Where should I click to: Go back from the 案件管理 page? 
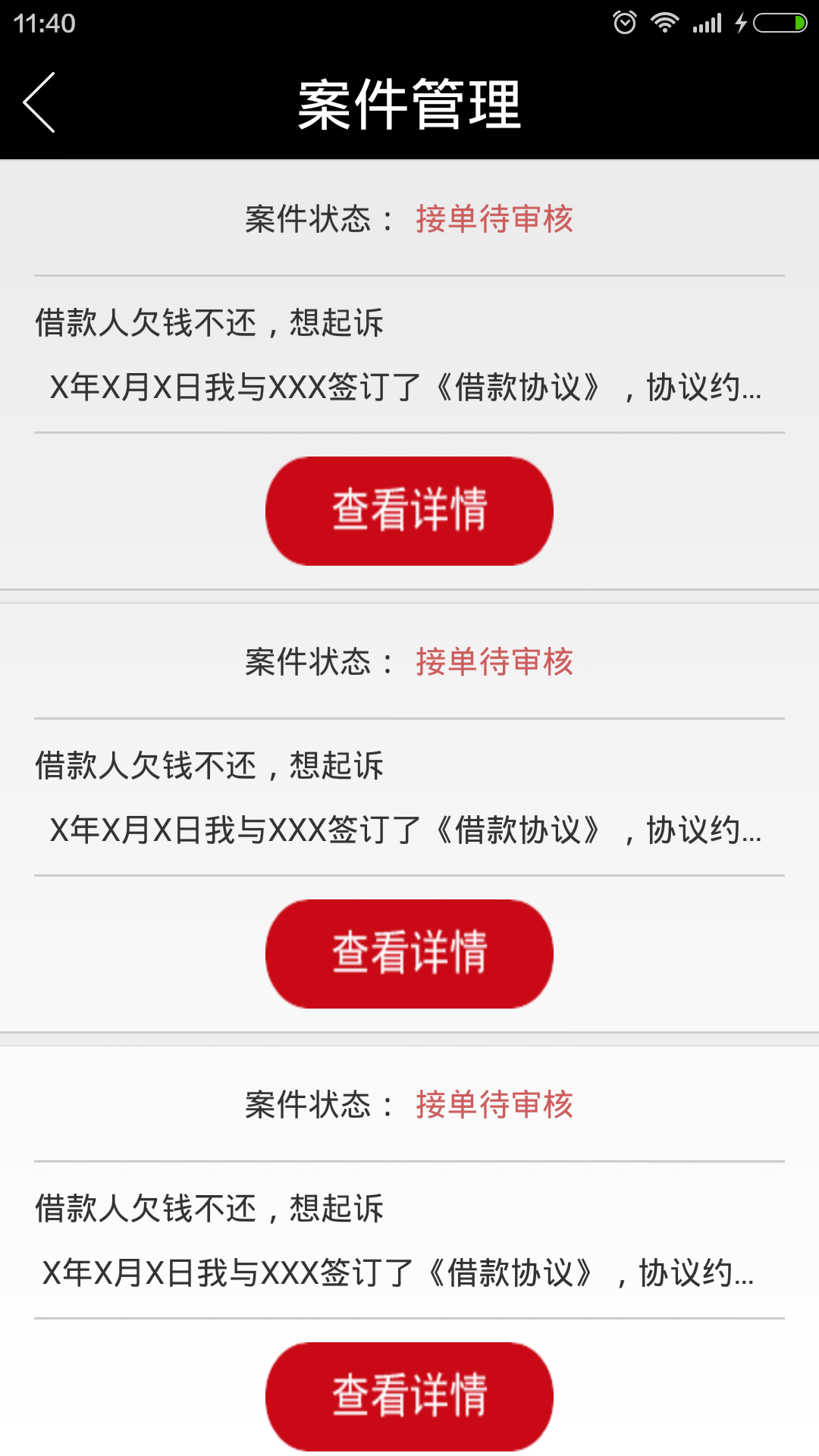point(39,103)
